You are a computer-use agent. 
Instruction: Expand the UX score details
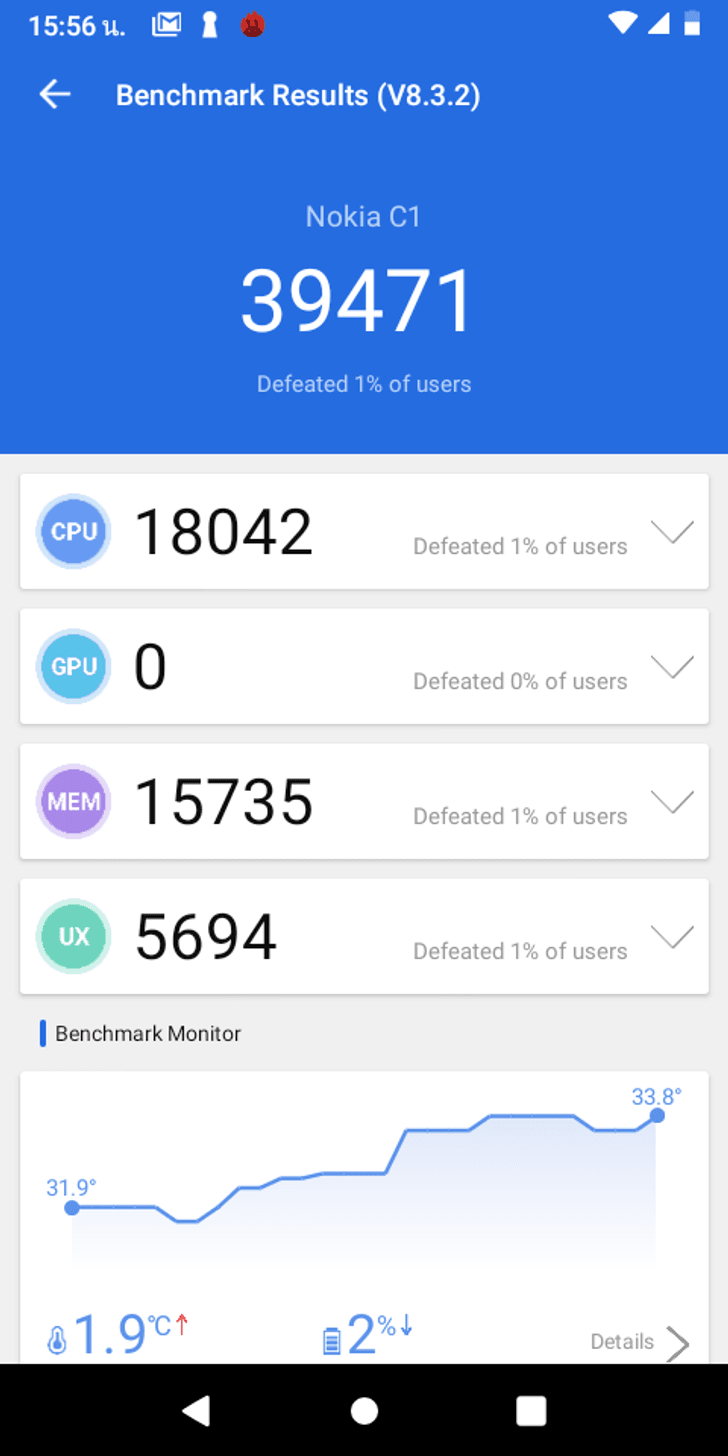(672, 937)
